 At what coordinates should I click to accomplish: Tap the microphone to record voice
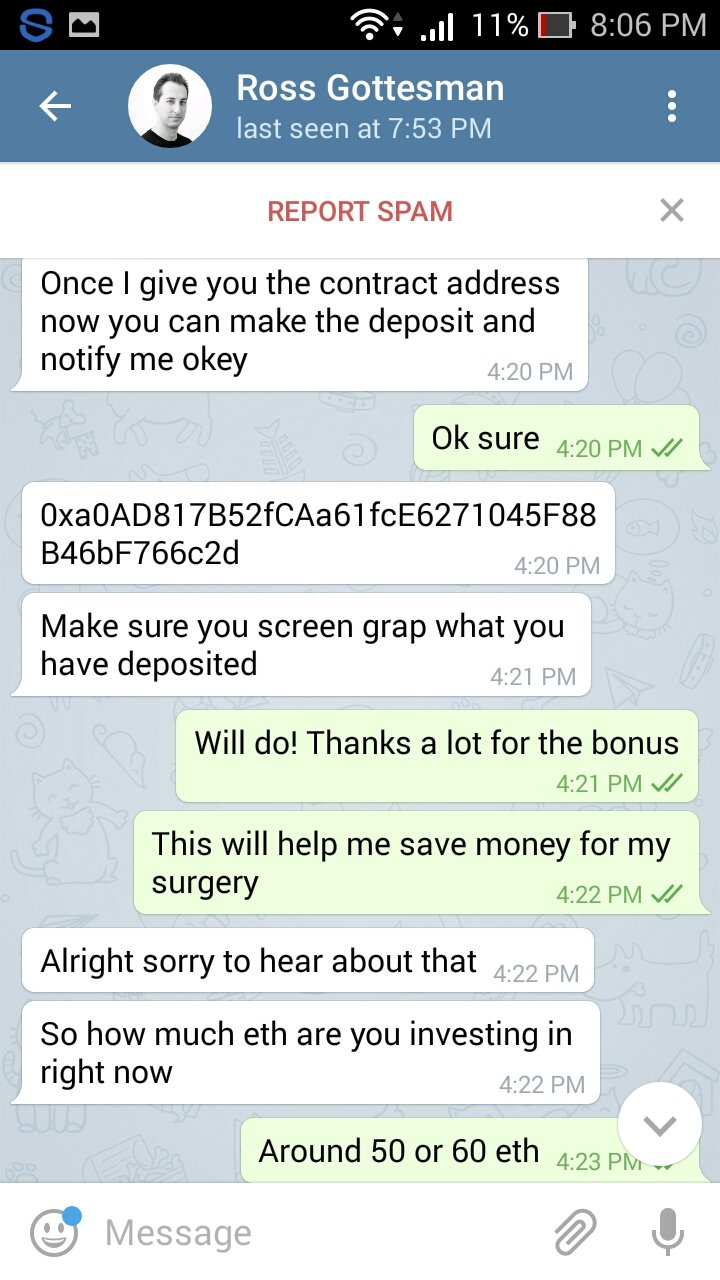click(667, 1232)
